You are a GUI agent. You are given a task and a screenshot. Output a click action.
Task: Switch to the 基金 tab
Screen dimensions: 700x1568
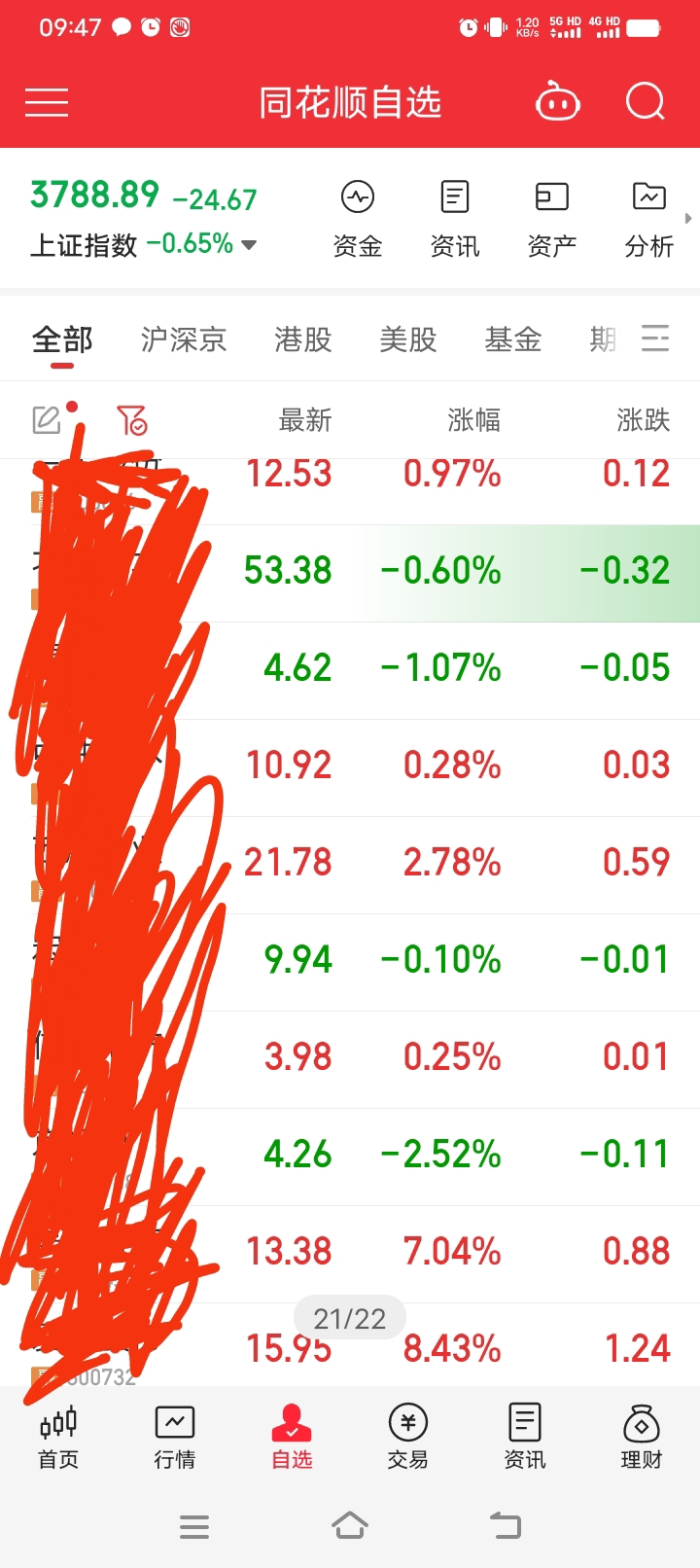[513, 339]
